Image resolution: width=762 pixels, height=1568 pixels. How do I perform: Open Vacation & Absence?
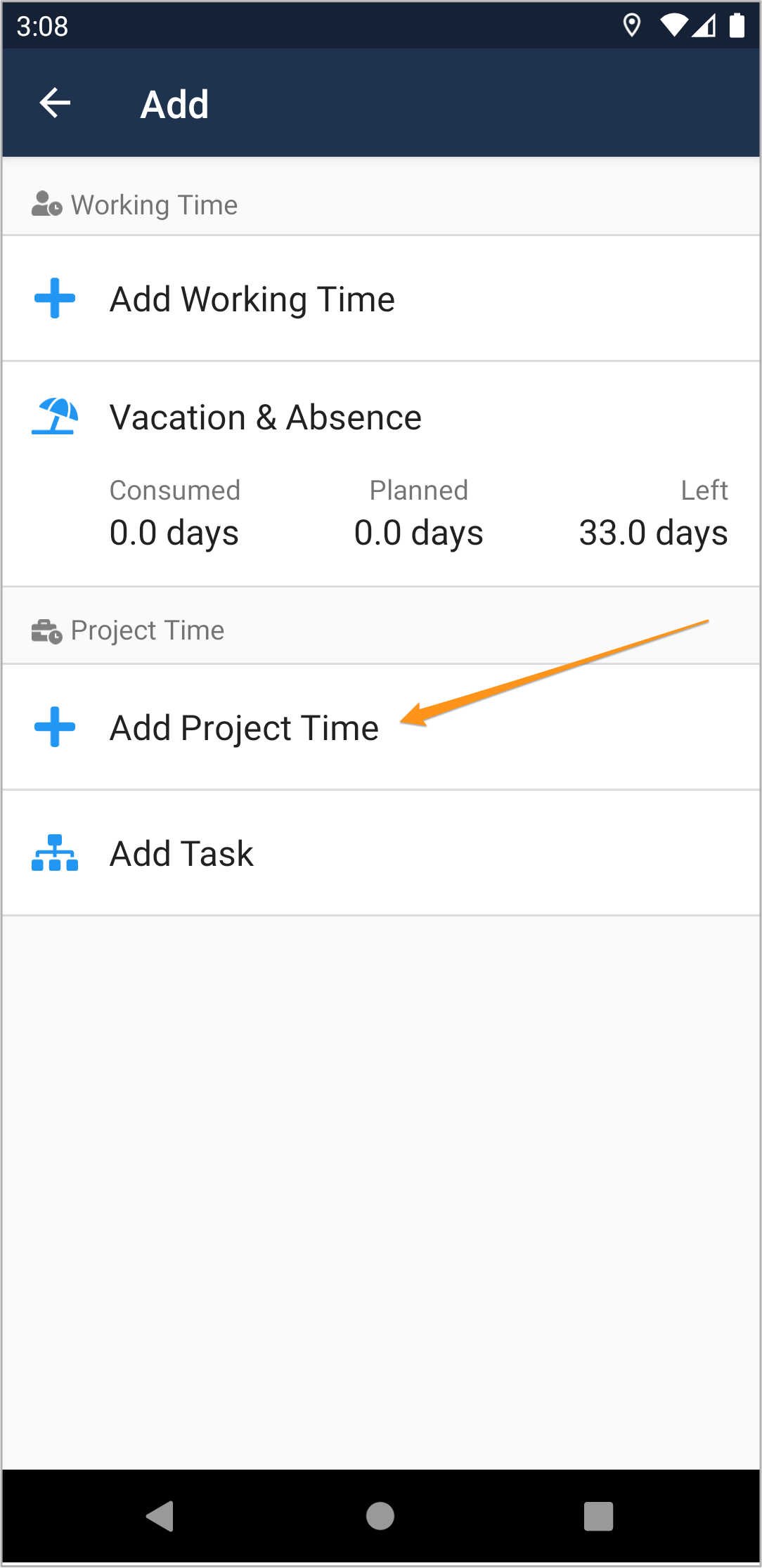coord(381,474)
